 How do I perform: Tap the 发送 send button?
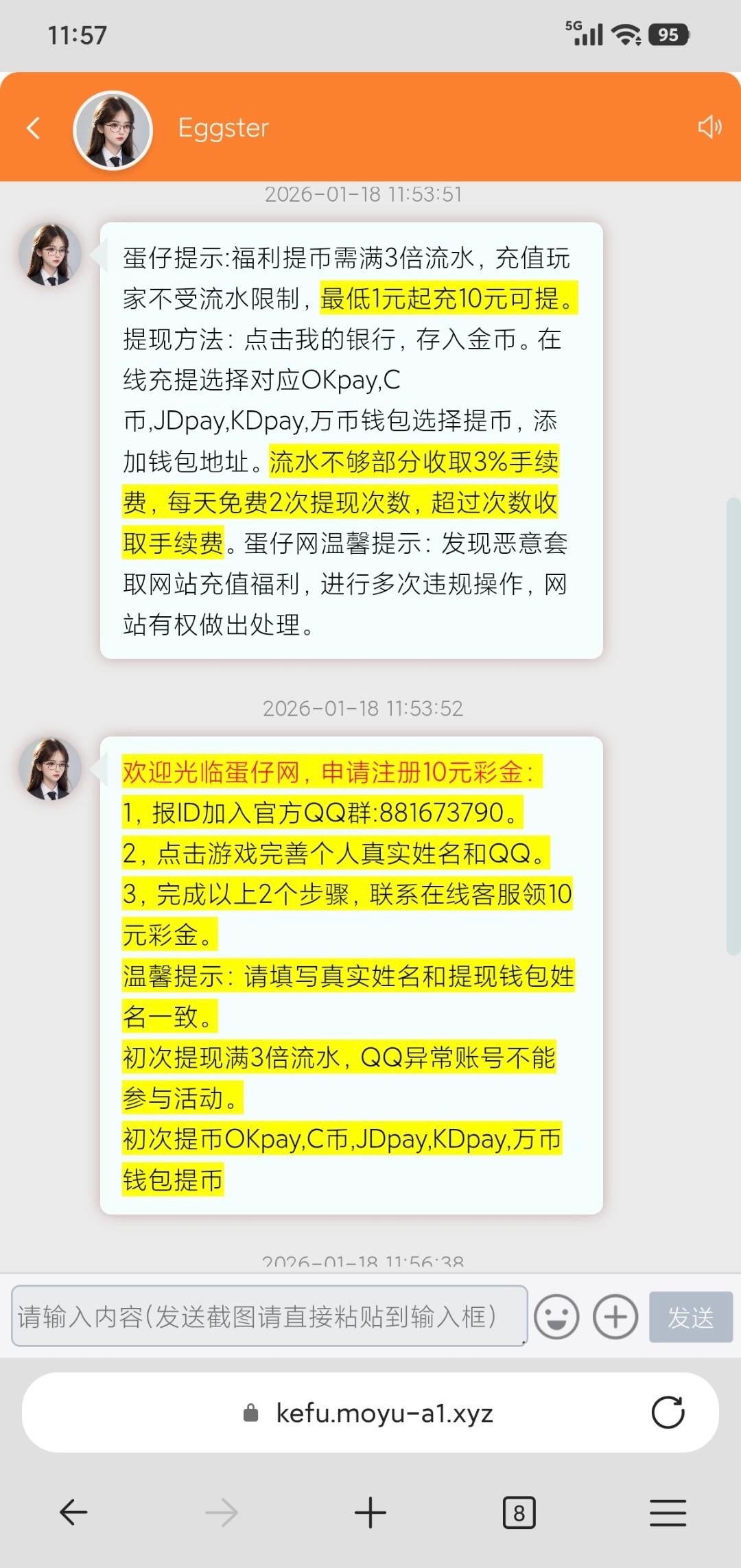click(690, 1317)
